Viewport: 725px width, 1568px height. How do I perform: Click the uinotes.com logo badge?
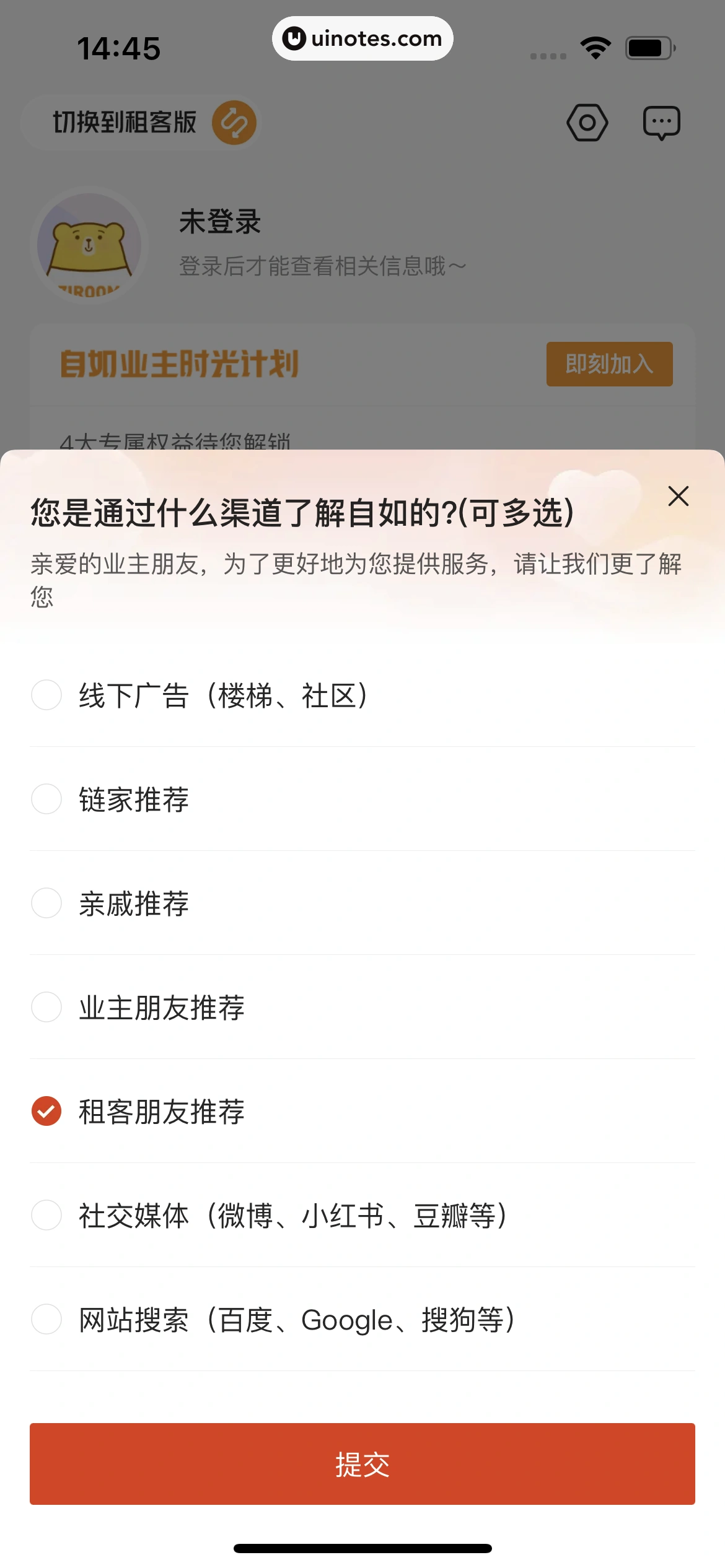click(x=362, y=38)
